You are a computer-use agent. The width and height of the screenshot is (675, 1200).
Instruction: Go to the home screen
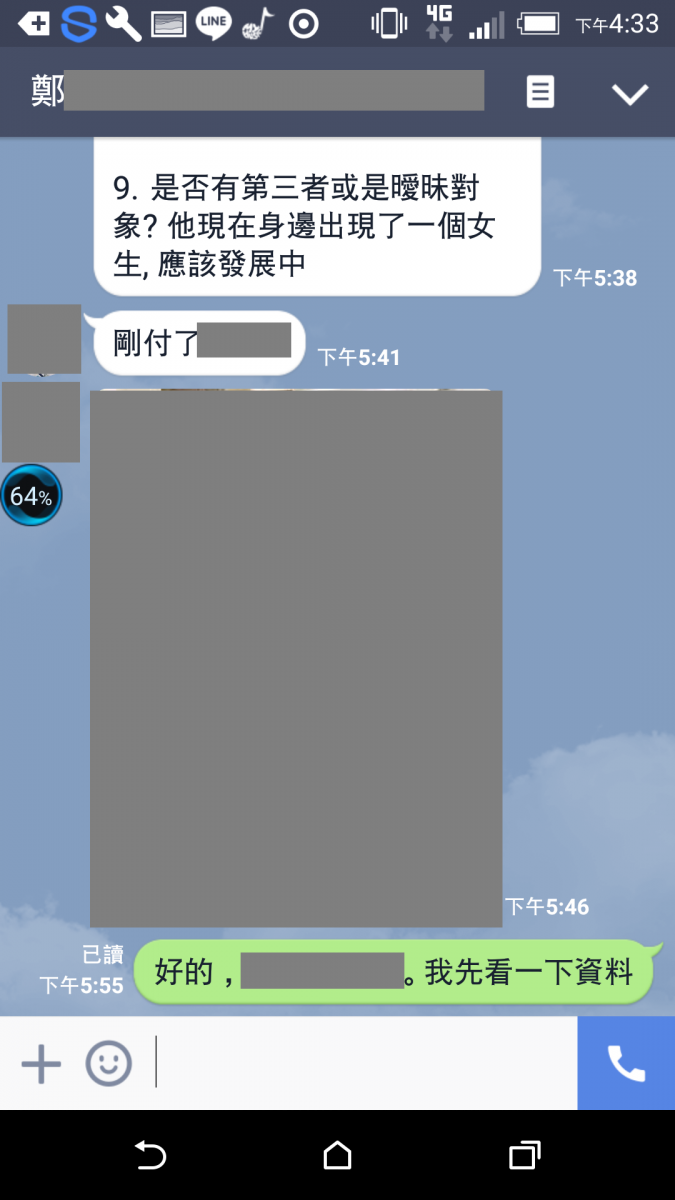pyautogui.click(x=338, y=1156)
